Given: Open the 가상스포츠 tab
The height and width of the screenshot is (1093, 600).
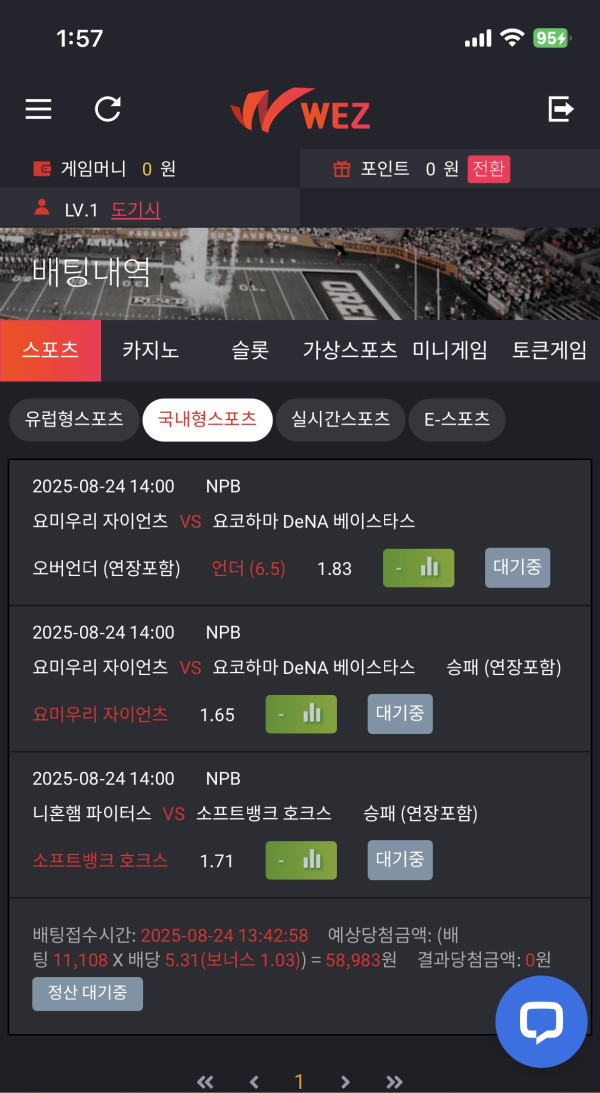Looking at the screenshot, I should 350,350.
